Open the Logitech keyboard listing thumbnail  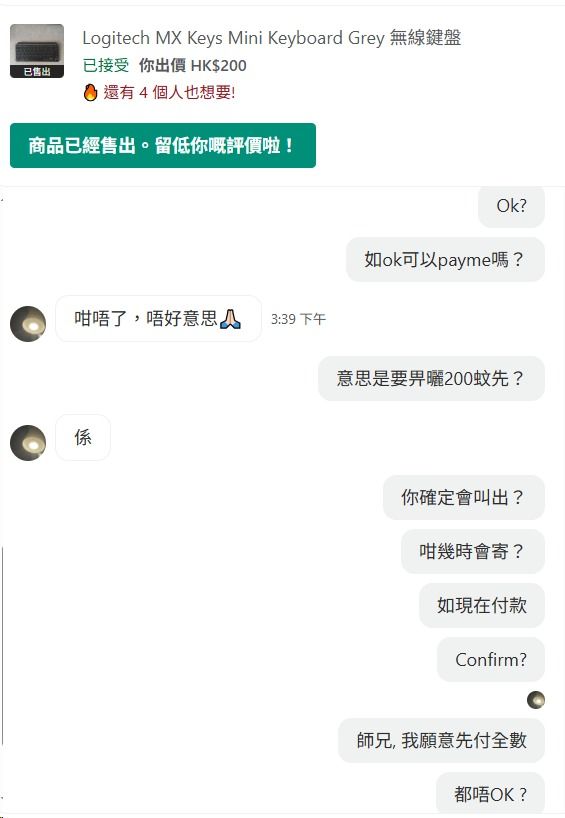tap(37, 51)
